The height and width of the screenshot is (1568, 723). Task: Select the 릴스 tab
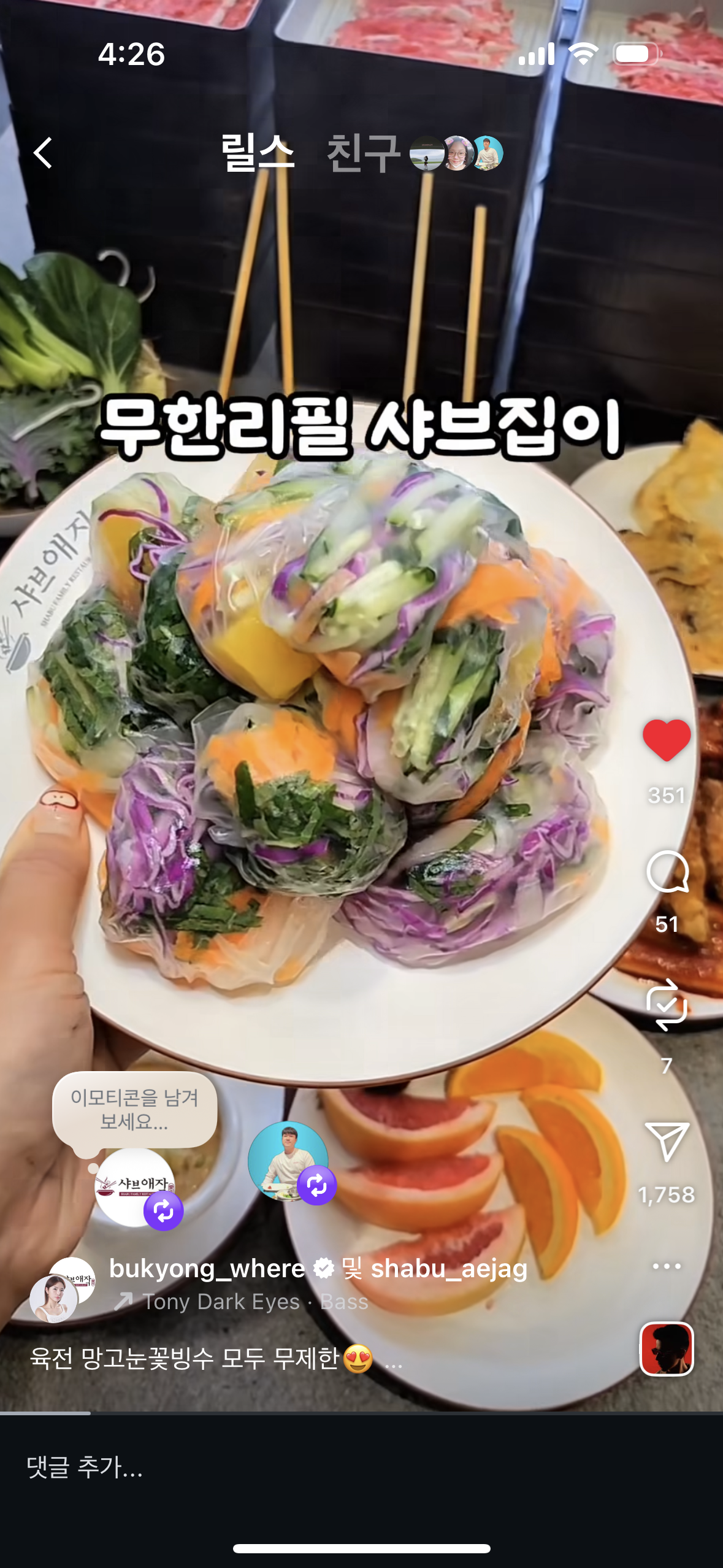point(258,153)
